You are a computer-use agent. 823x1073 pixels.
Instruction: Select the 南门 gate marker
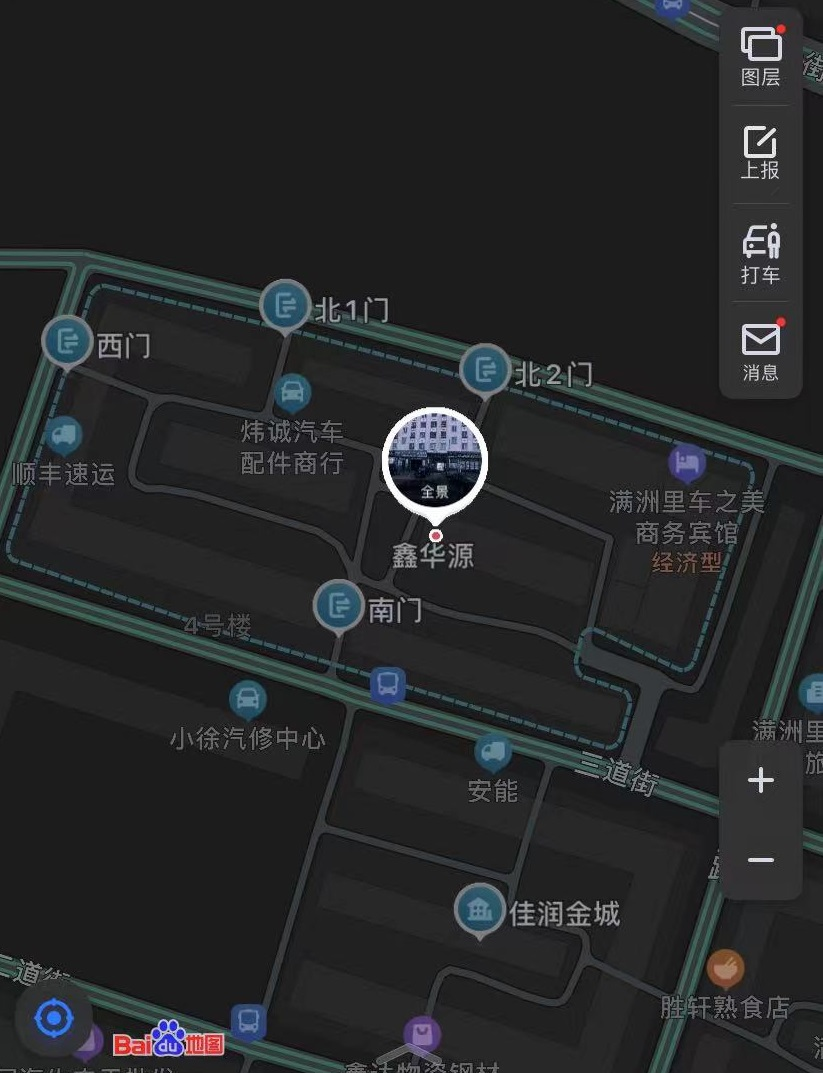339,604
